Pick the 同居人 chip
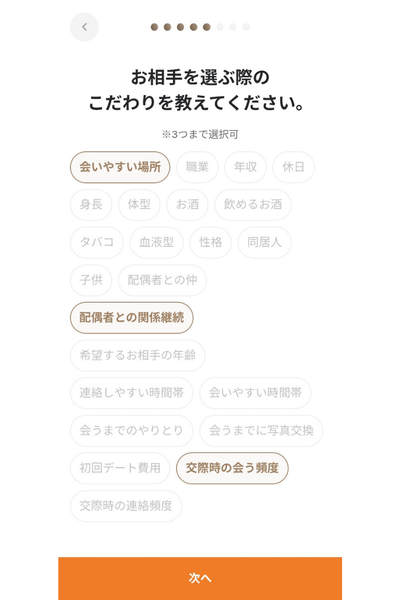The image size is (400, 600). 264,242
